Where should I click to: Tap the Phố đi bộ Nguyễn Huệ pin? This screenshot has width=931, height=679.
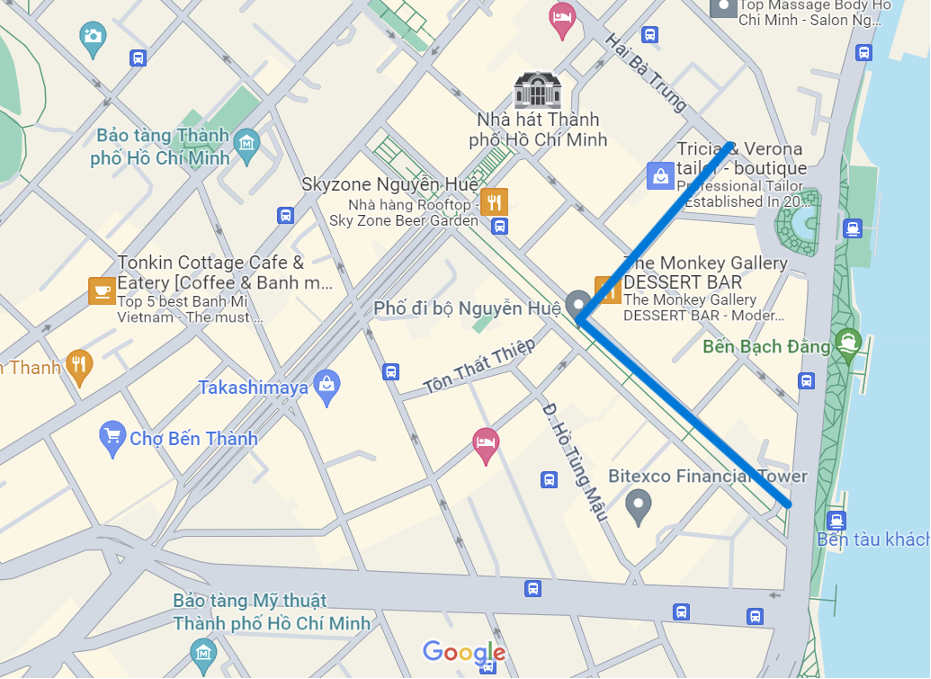578,304
